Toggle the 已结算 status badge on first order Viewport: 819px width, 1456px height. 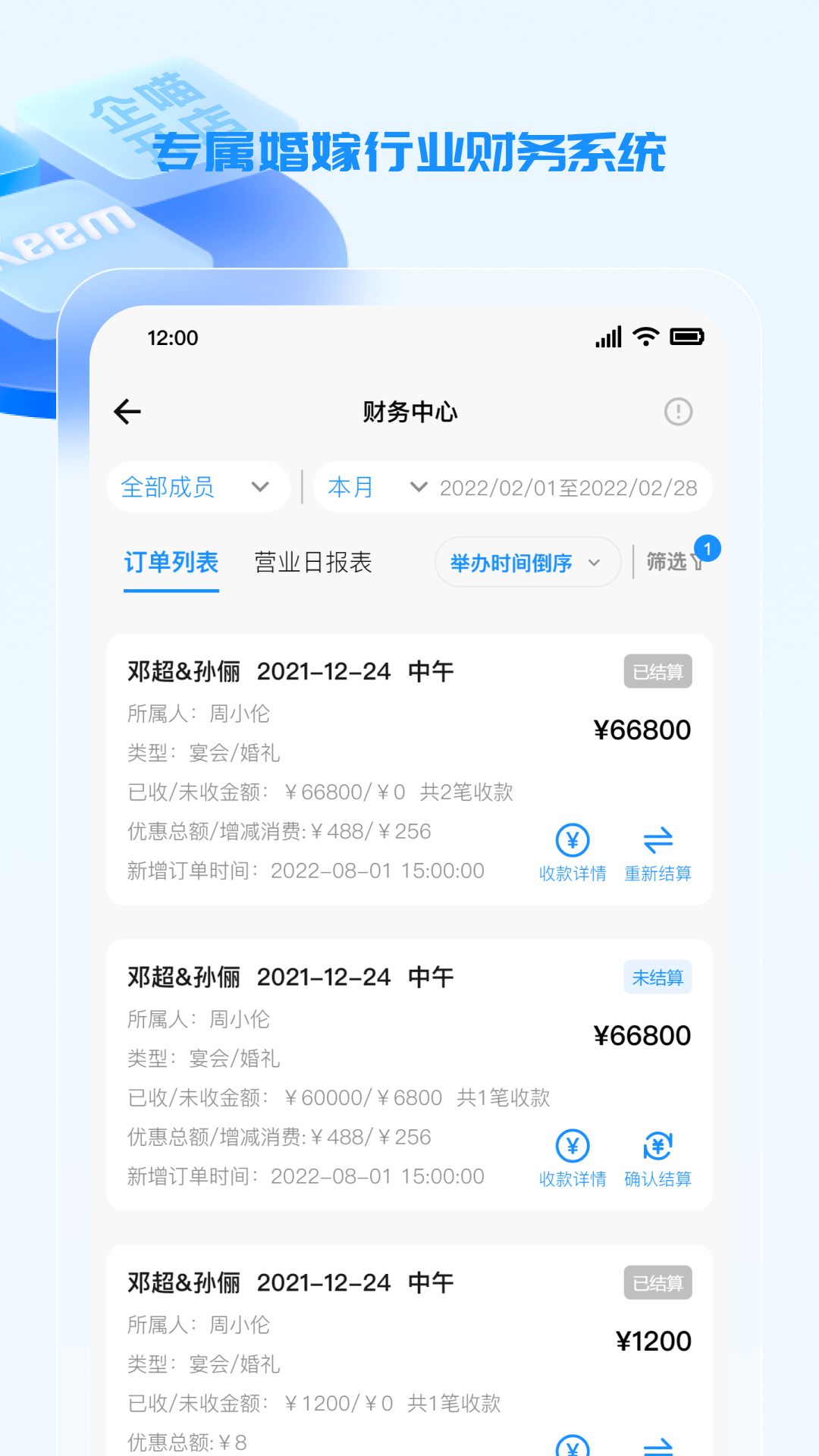click(x=657, y=670)
